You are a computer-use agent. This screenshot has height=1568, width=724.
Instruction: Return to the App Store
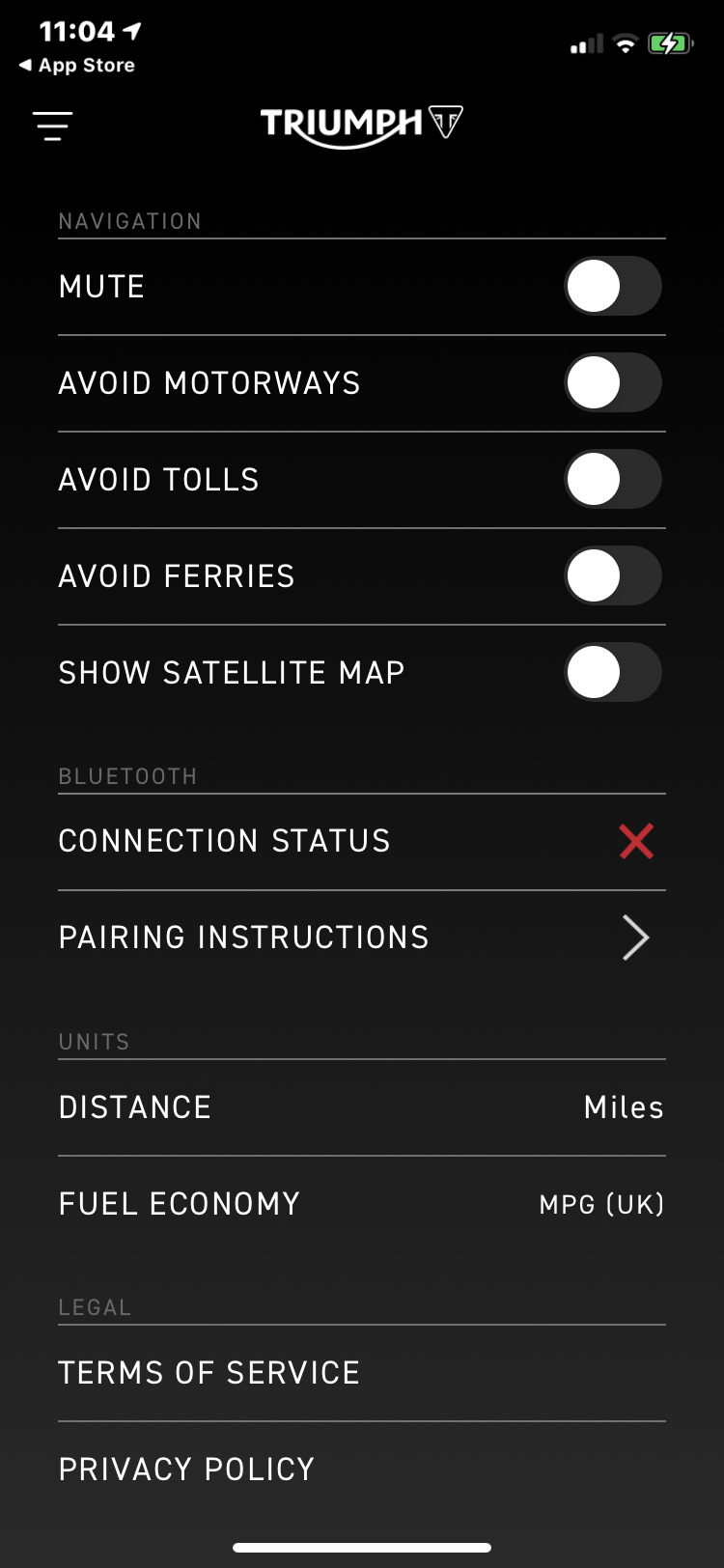tap(77, 66)
